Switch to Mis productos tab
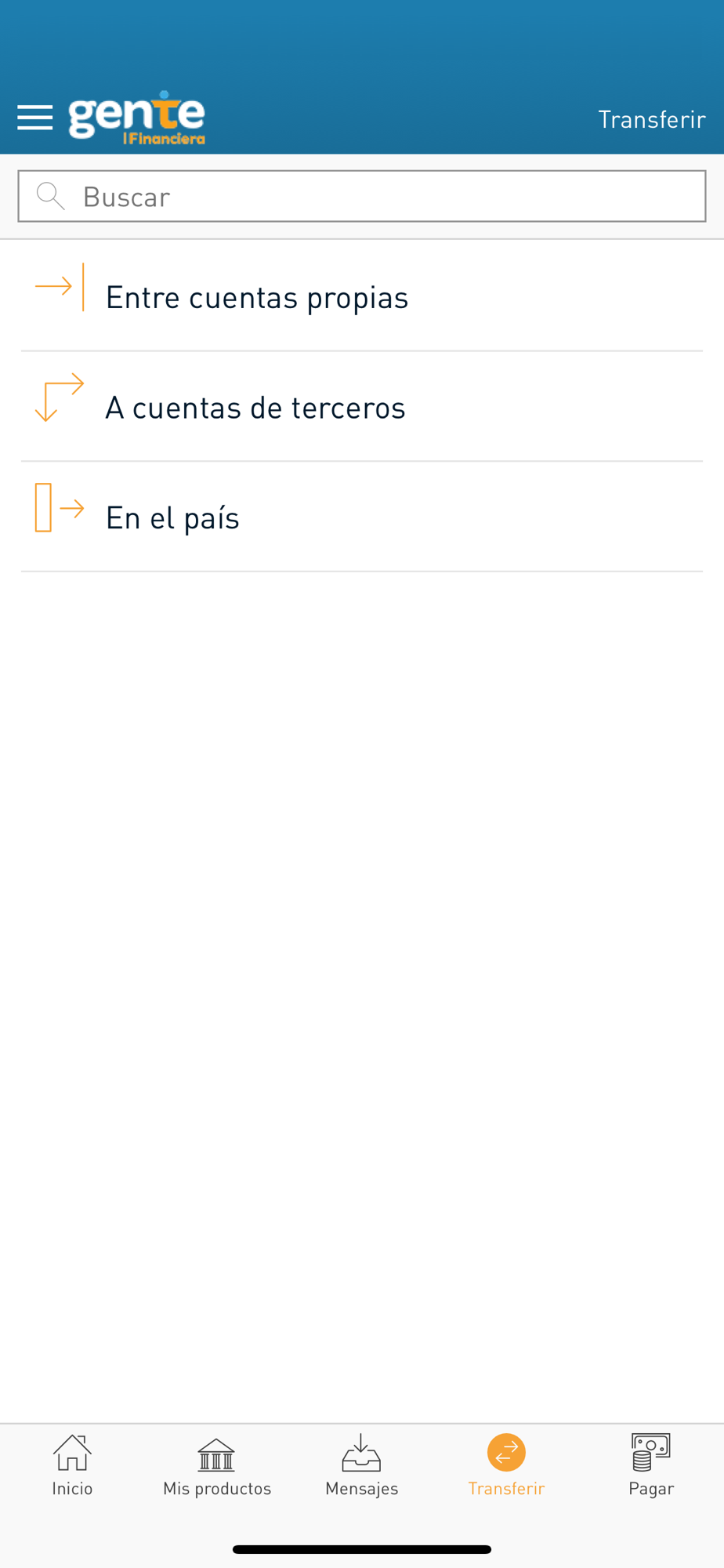This screenshot has height=1568, width=724. 217,1465
